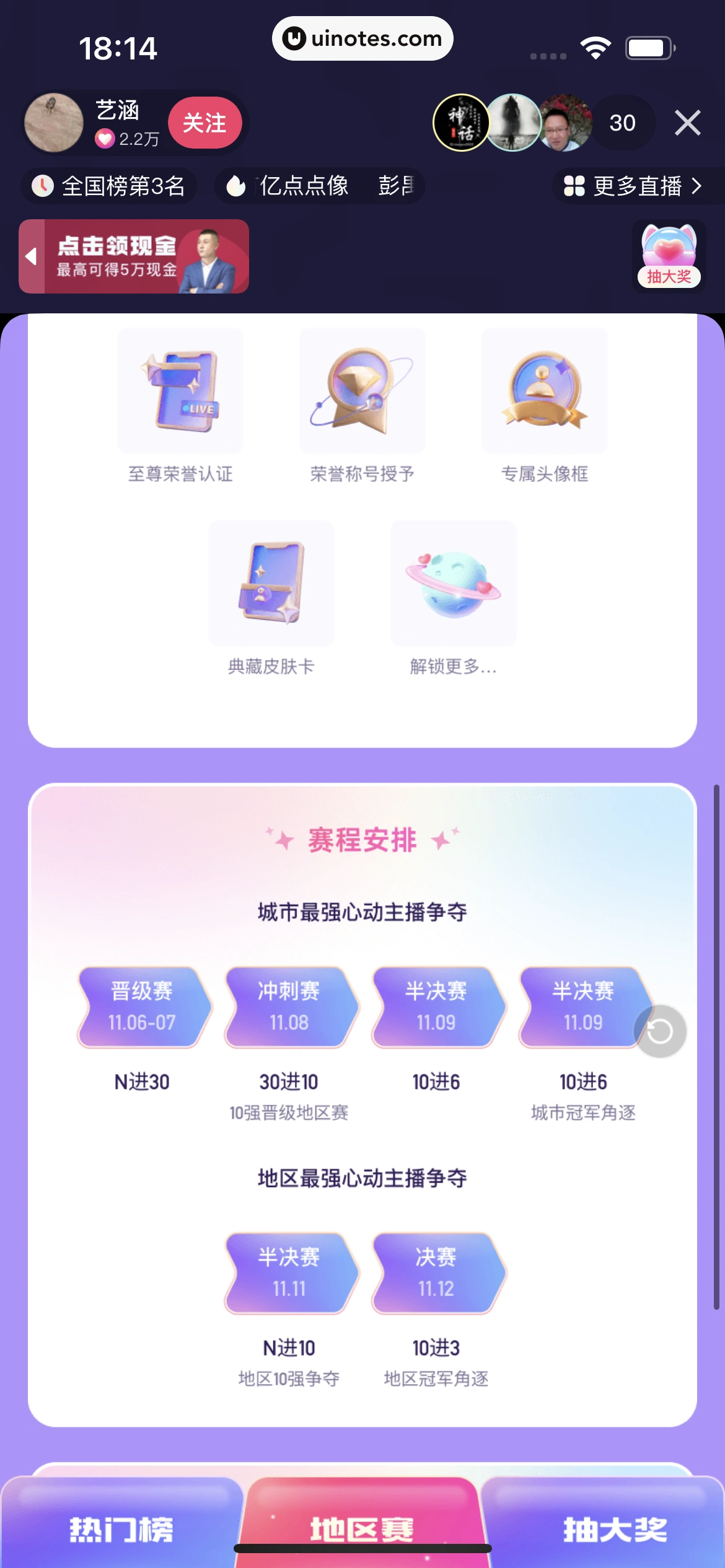
Task: Collapse the 点击领现金 banner via left arrow
Action: (x=30, y=256)
